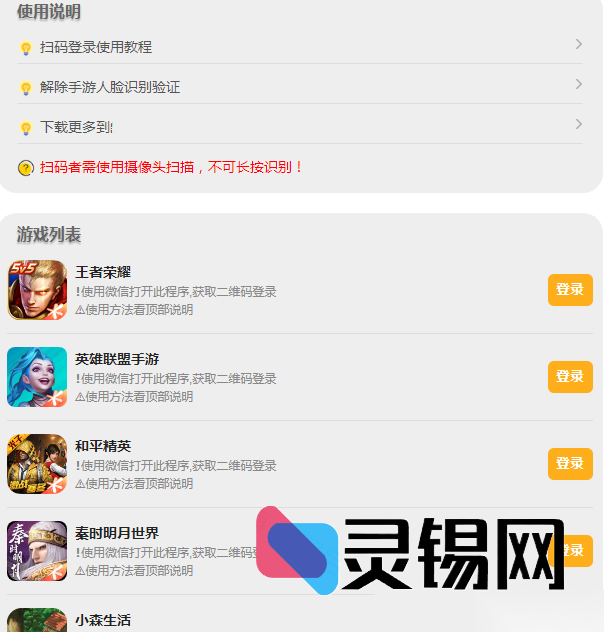Image resolution: width=604 pixels, height=632 pixels.
Task: Open the 英雄联盟手游 game icon
Action: coord(37,377)
